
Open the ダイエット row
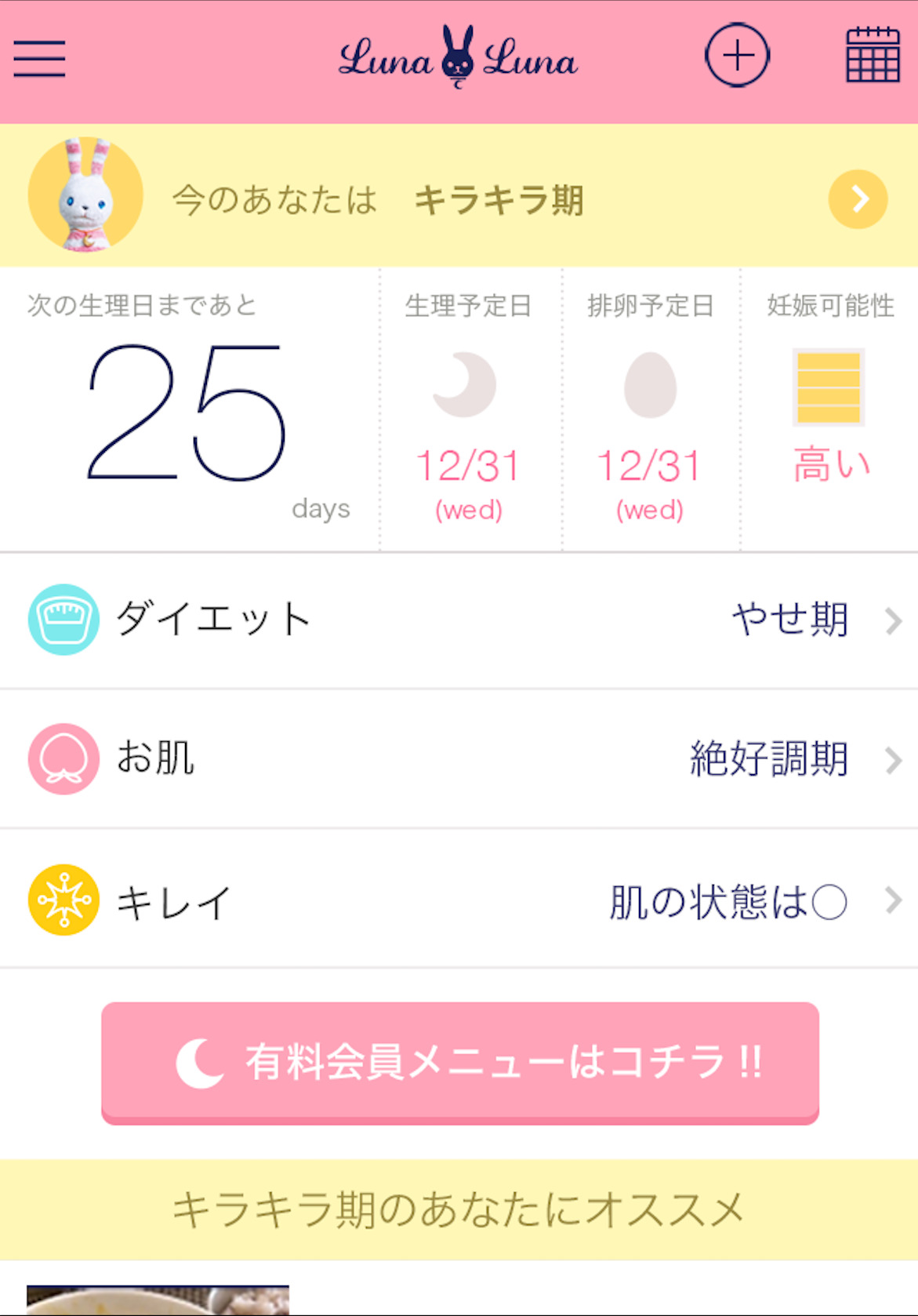pyautogui.click(x=459, y=620)
